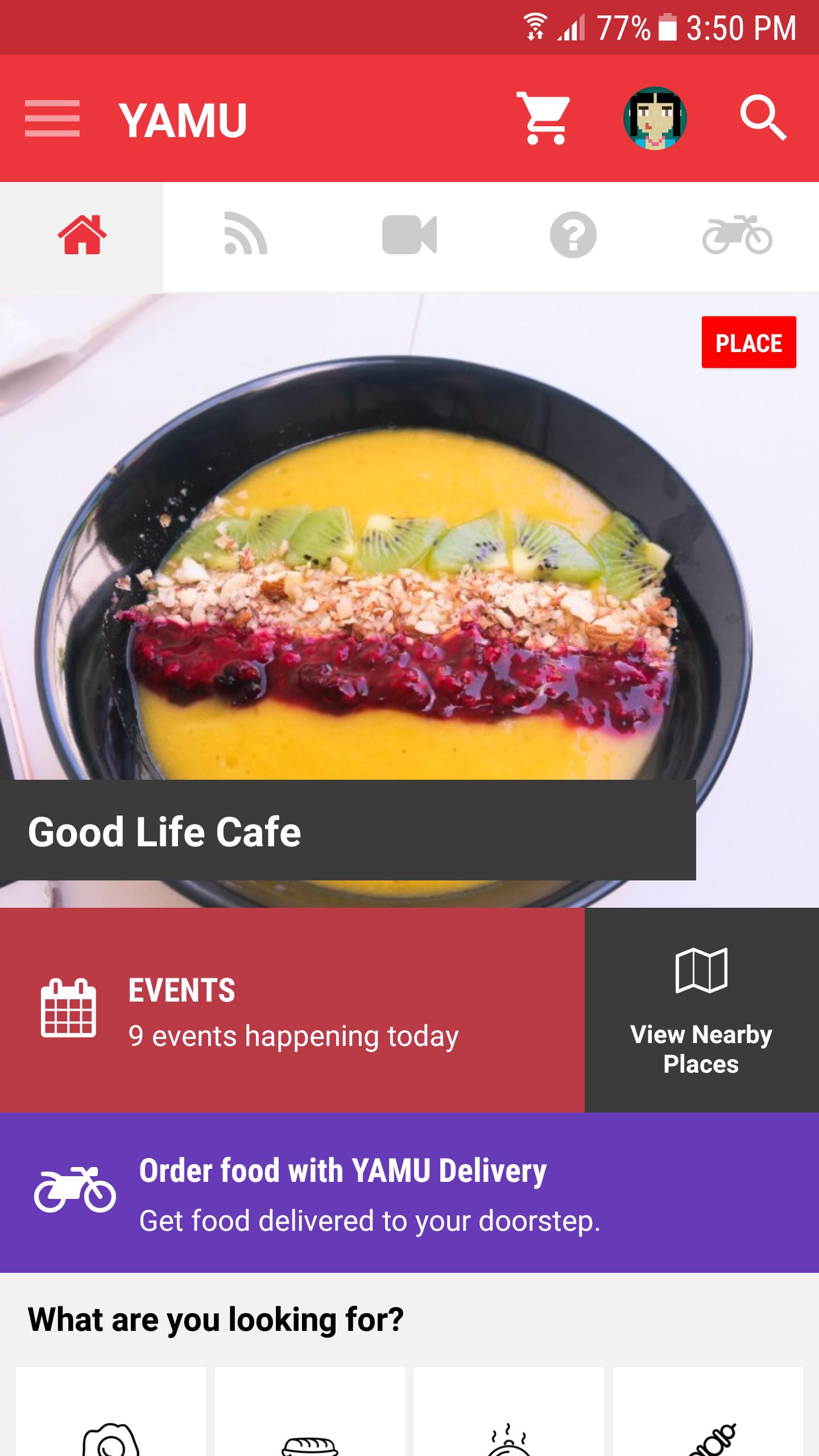Order food with YAMU Delivery
The height and width of the screenshot is (1456, 819).
point(409,1193)
